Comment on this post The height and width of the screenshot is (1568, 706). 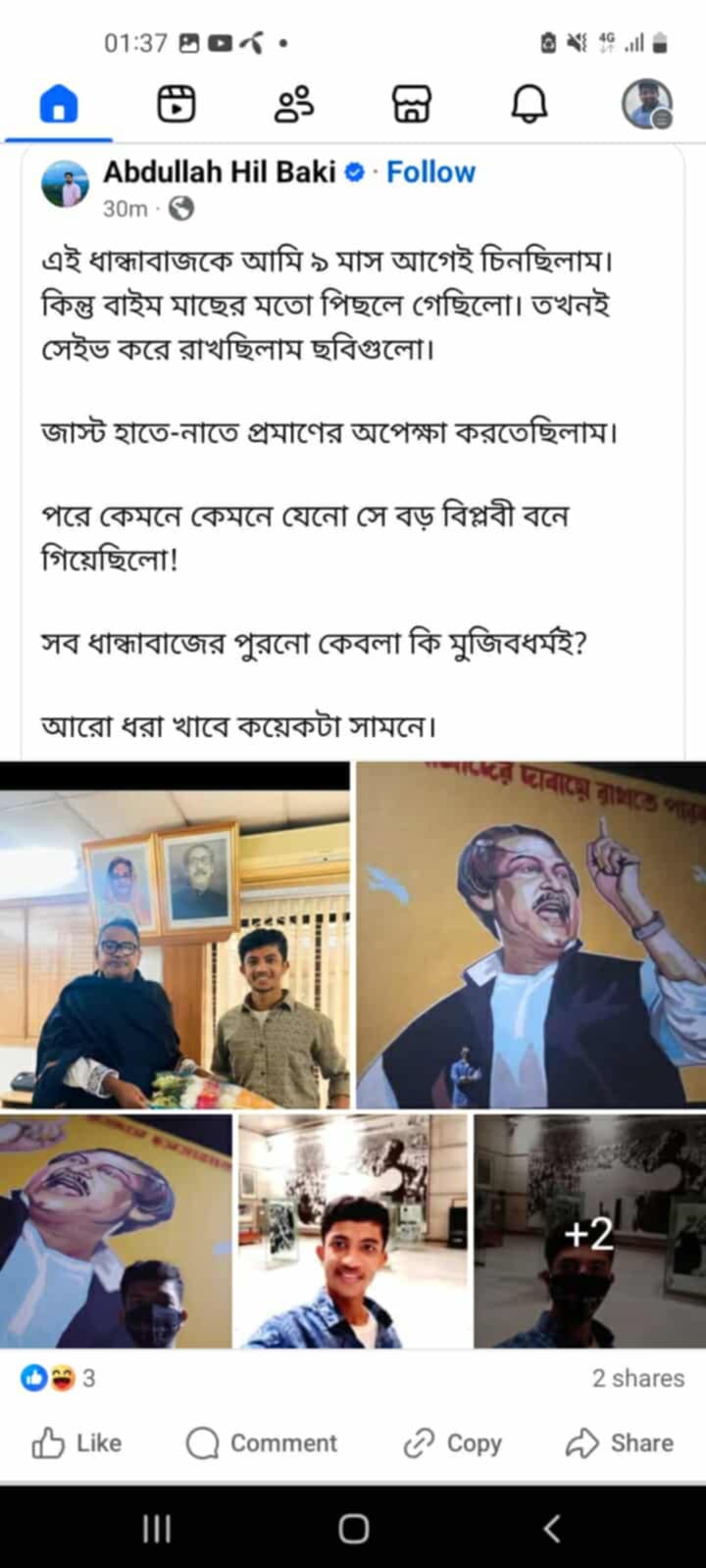[x=262, y=1444]
